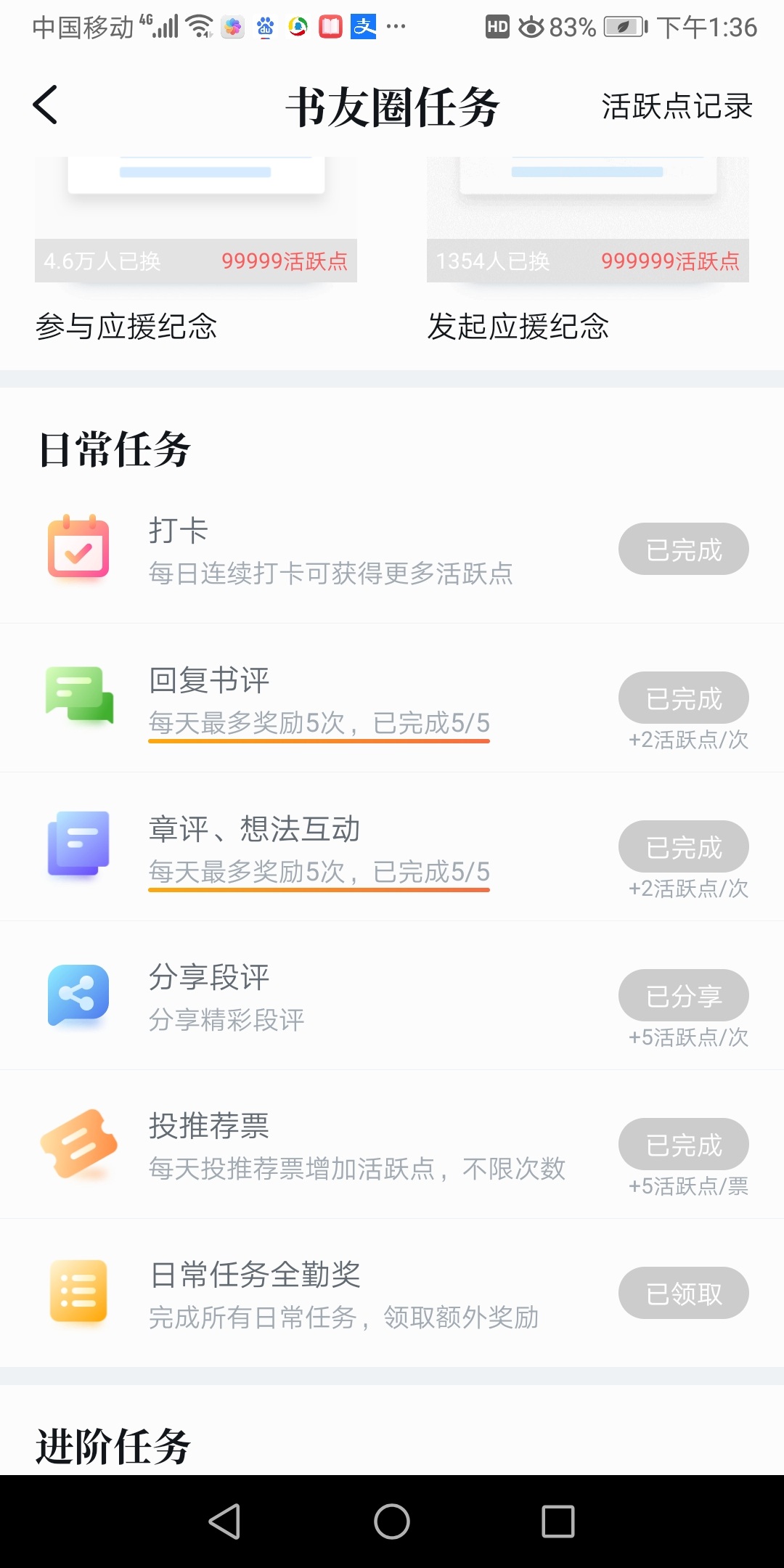Tap 已完成 button for 投推荐票
The image size is (784, 1568).
[684, 1144]
